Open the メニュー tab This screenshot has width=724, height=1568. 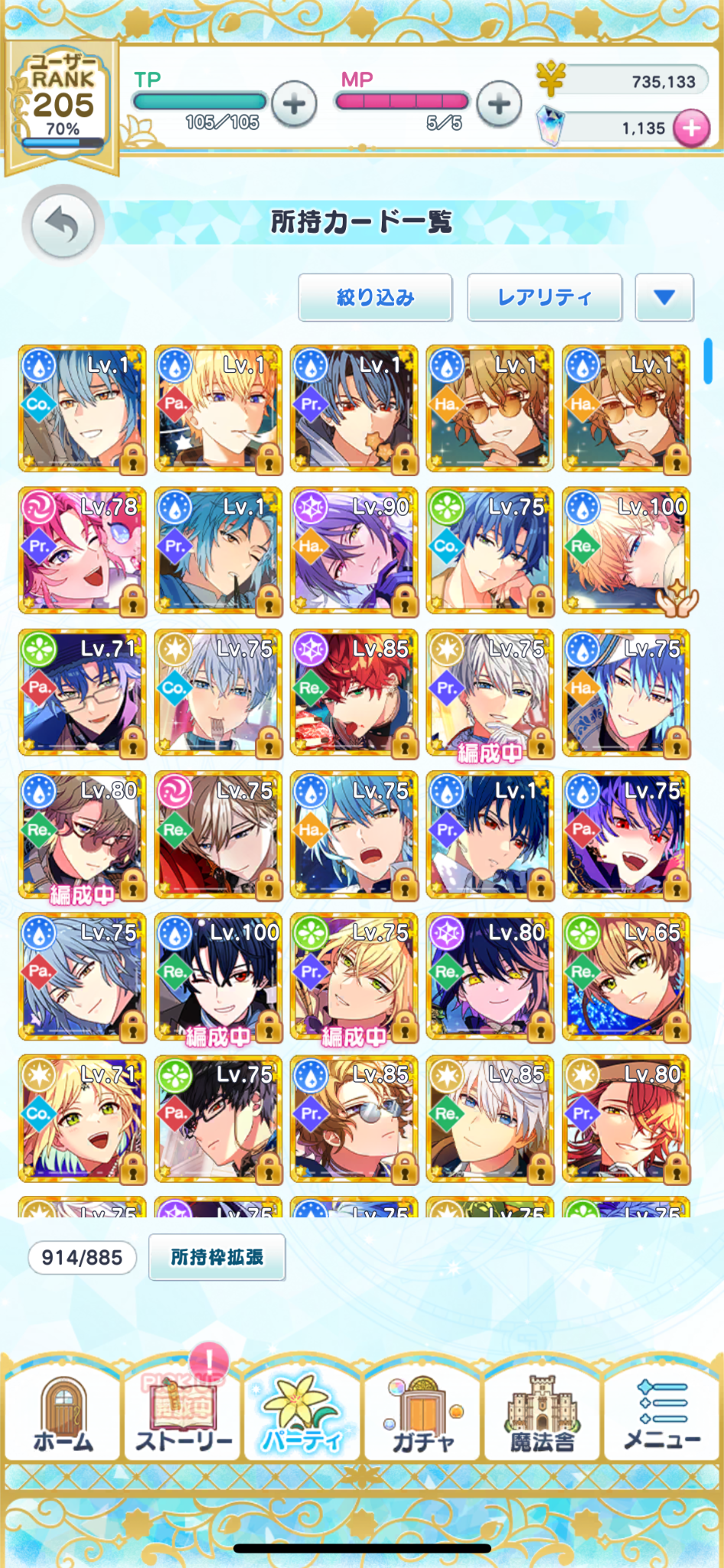pos(662,1416)
